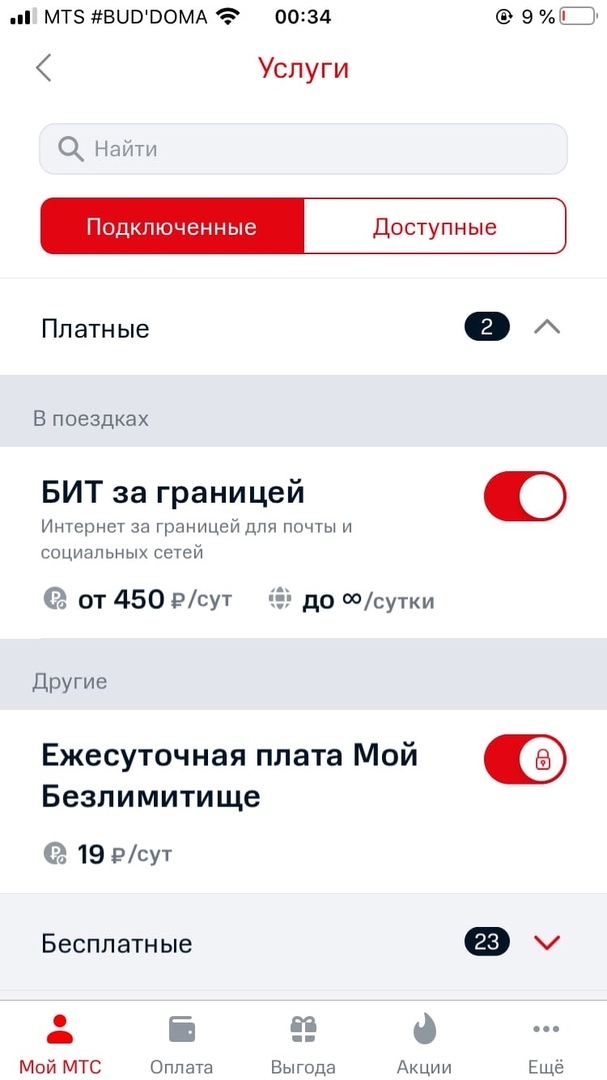Image resolution: width=607 pixels, height=1080 pixels.
Task: Open the Ещё menu tab
Action: (546, 1043)
